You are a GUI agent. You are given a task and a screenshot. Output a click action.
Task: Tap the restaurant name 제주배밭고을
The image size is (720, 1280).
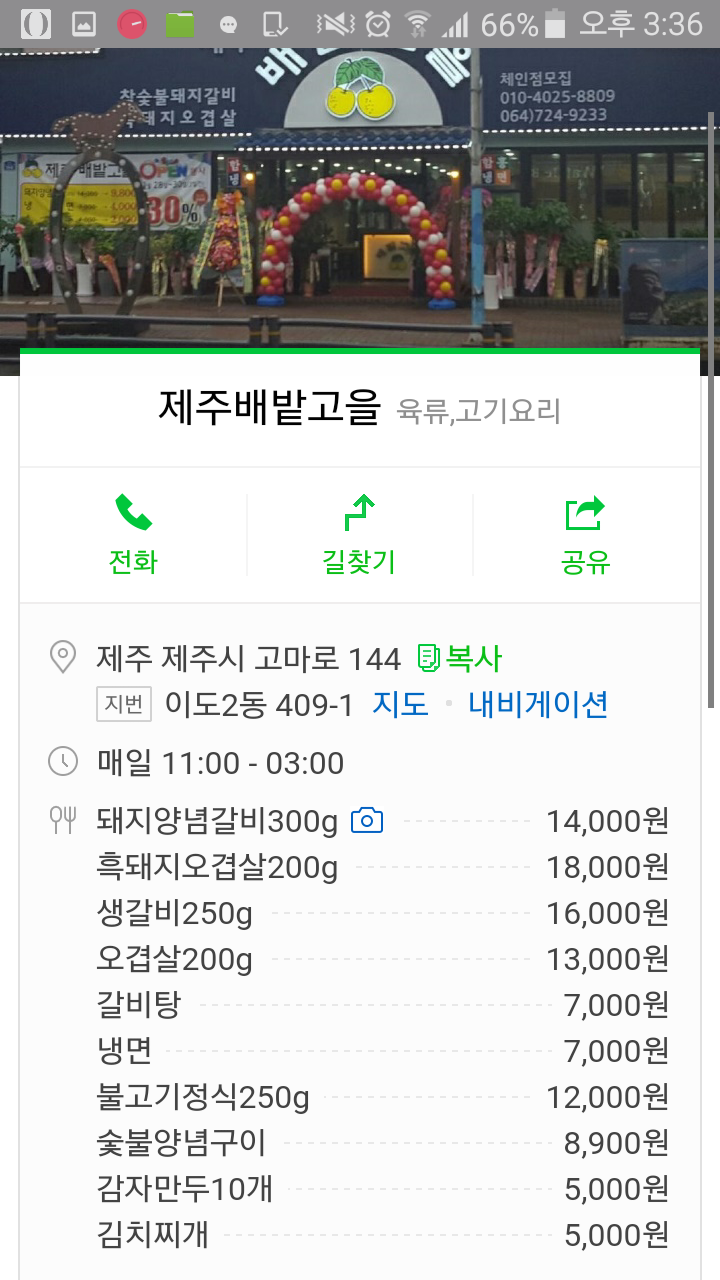(x=265, y=406)
